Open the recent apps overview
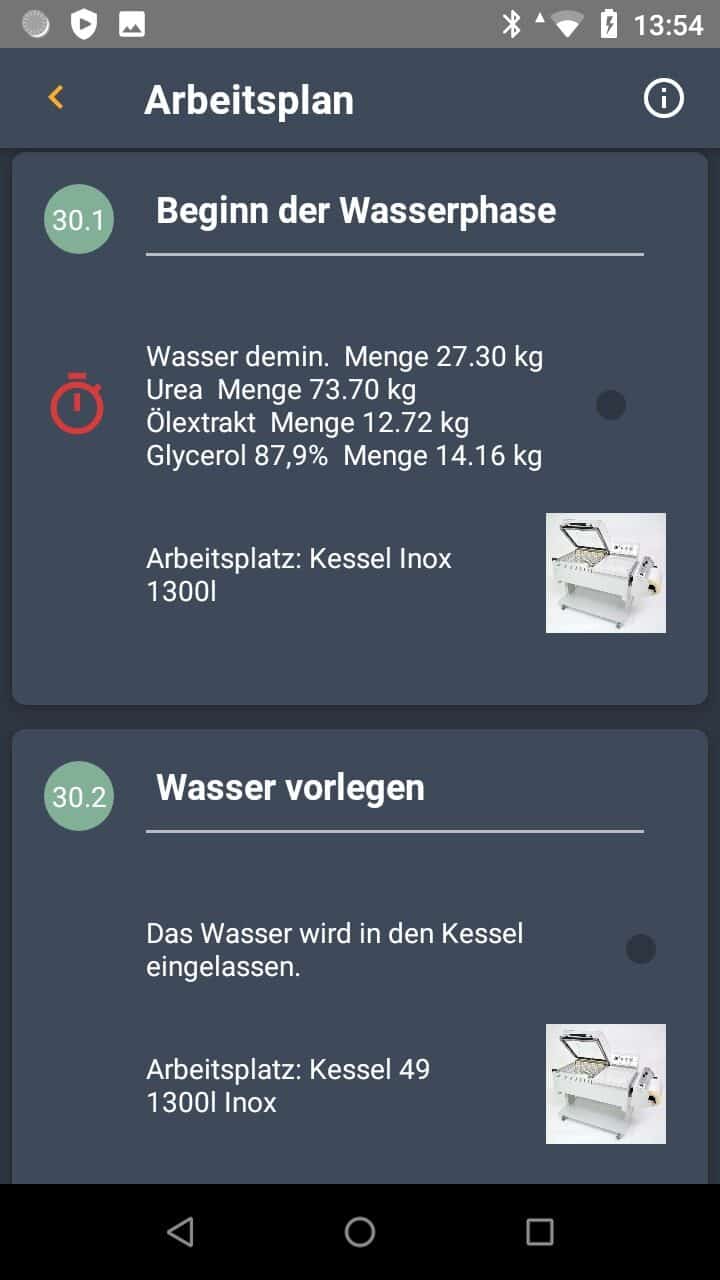This screenshot has width=720, height=1280. (x=540, y=1232)
